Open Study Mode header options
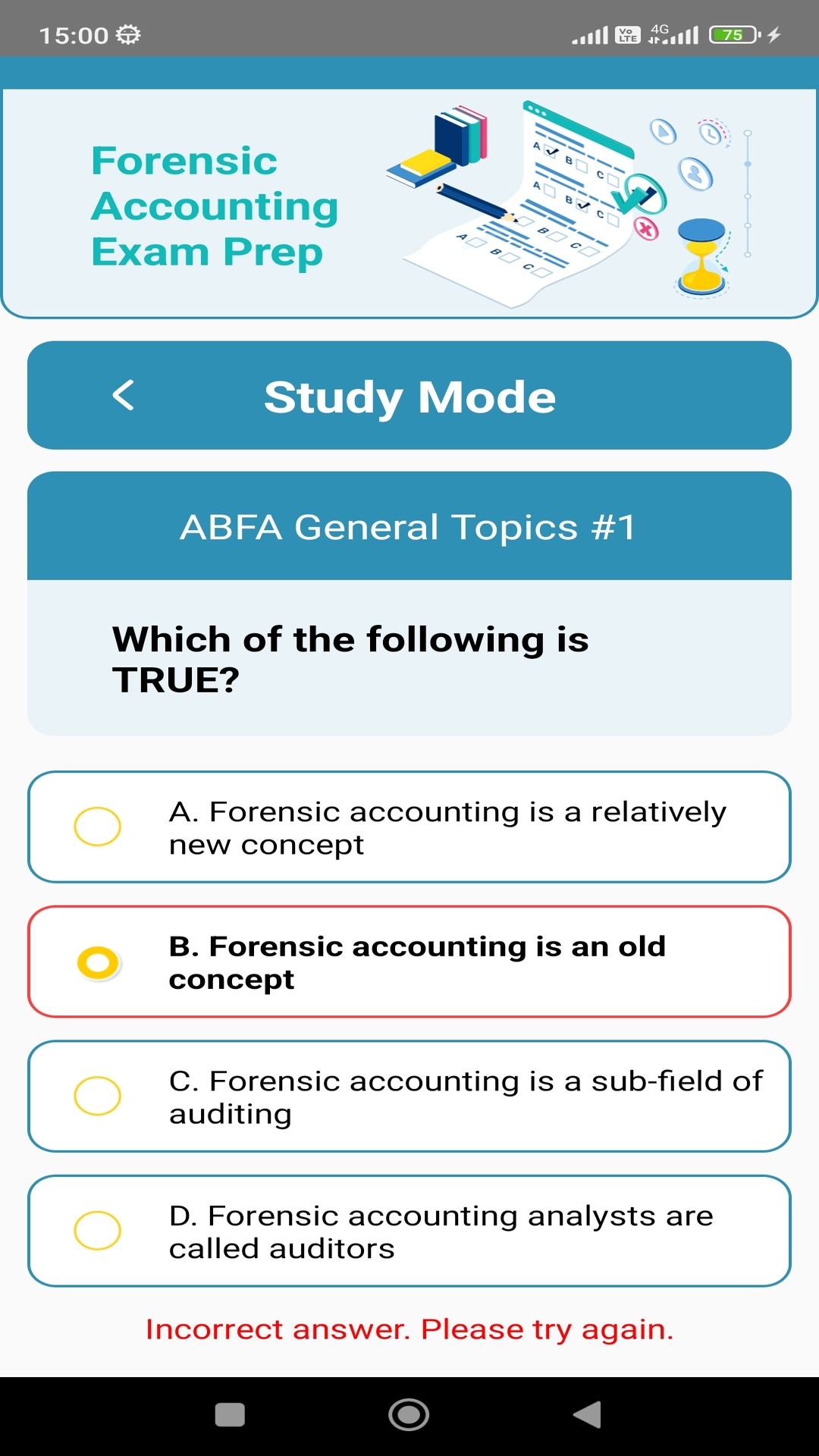 (x=409, y=395)
